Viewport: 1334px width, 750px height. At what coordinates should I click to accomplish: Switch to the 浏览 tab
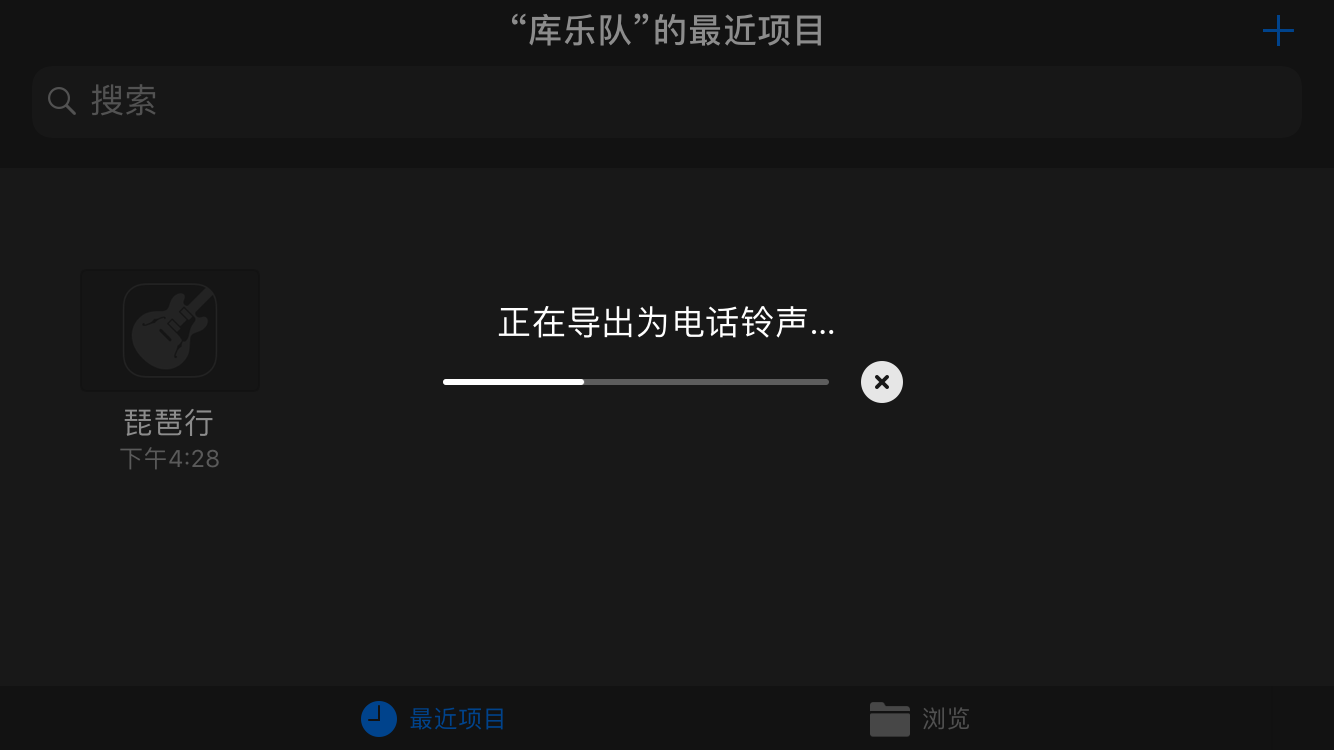coord(919,718)
